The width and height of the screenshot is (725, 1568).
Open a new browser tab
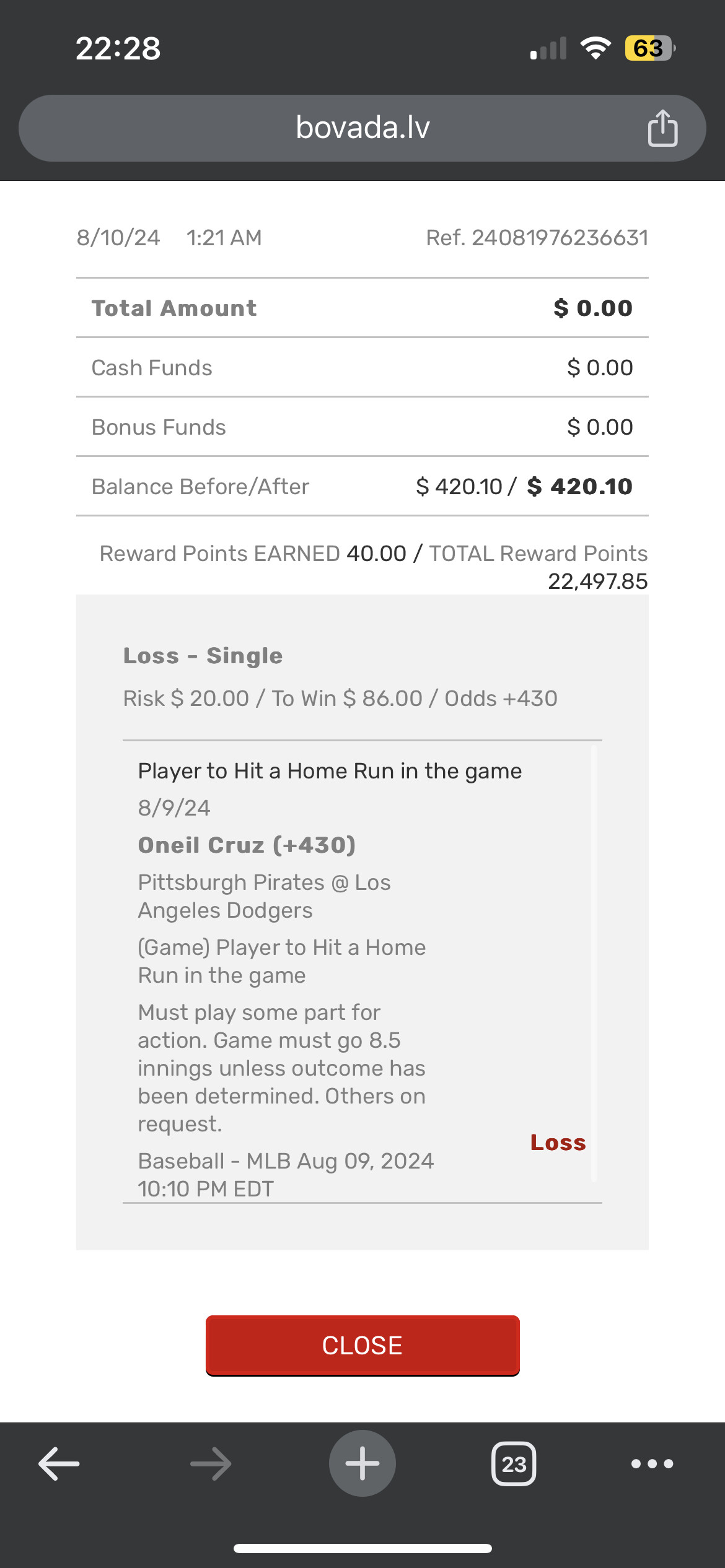point(362,1463)
